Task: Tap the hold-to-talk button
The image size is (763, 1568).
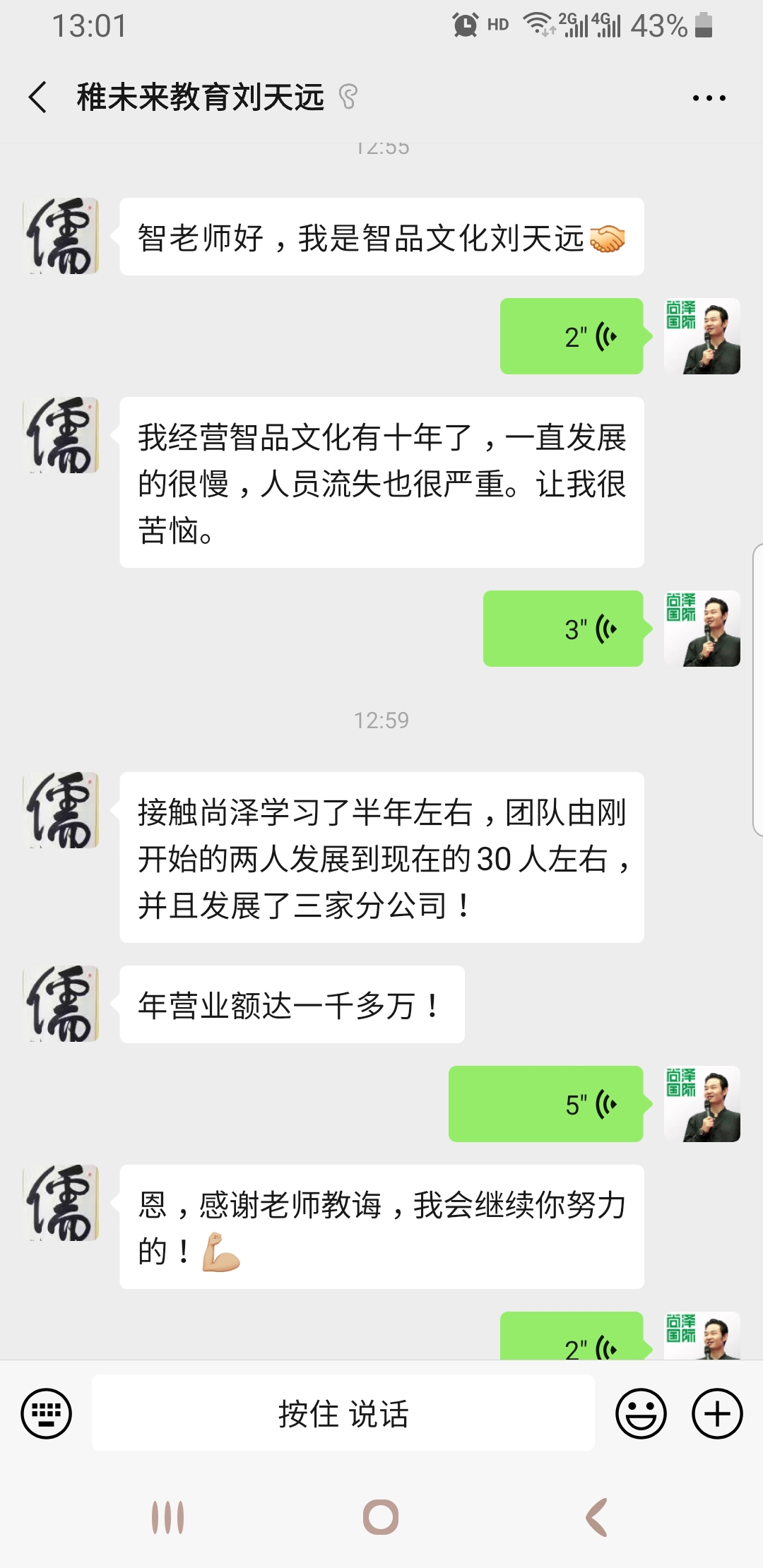Action: point(343,1413)
